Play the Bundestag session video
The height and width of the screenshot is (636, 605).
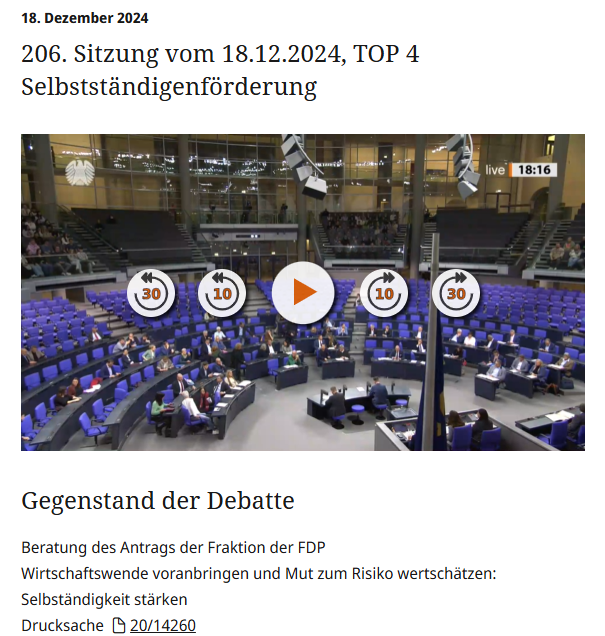(x=303, y=292)
